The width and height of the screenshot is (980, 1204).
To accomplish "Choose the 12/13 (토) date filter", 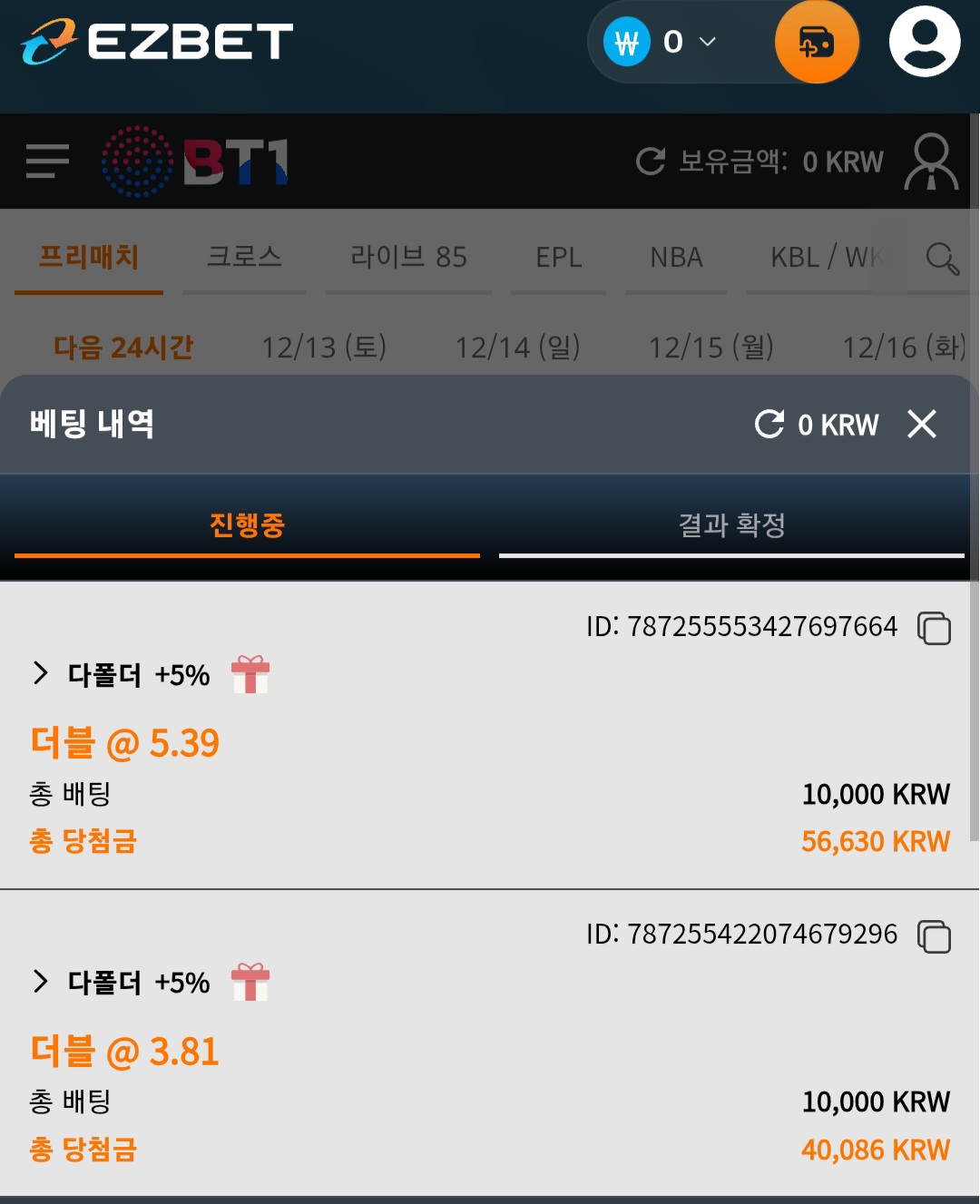I will [324, 347].
